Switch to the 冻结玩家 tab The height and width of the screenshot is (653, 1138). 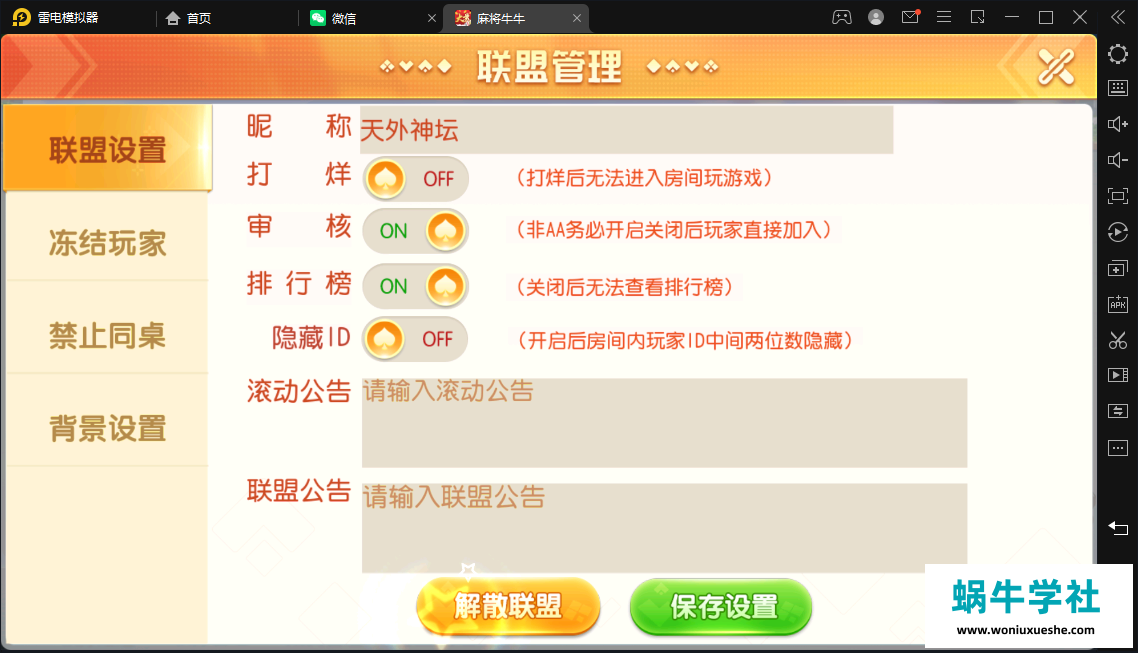coord(108,243)
